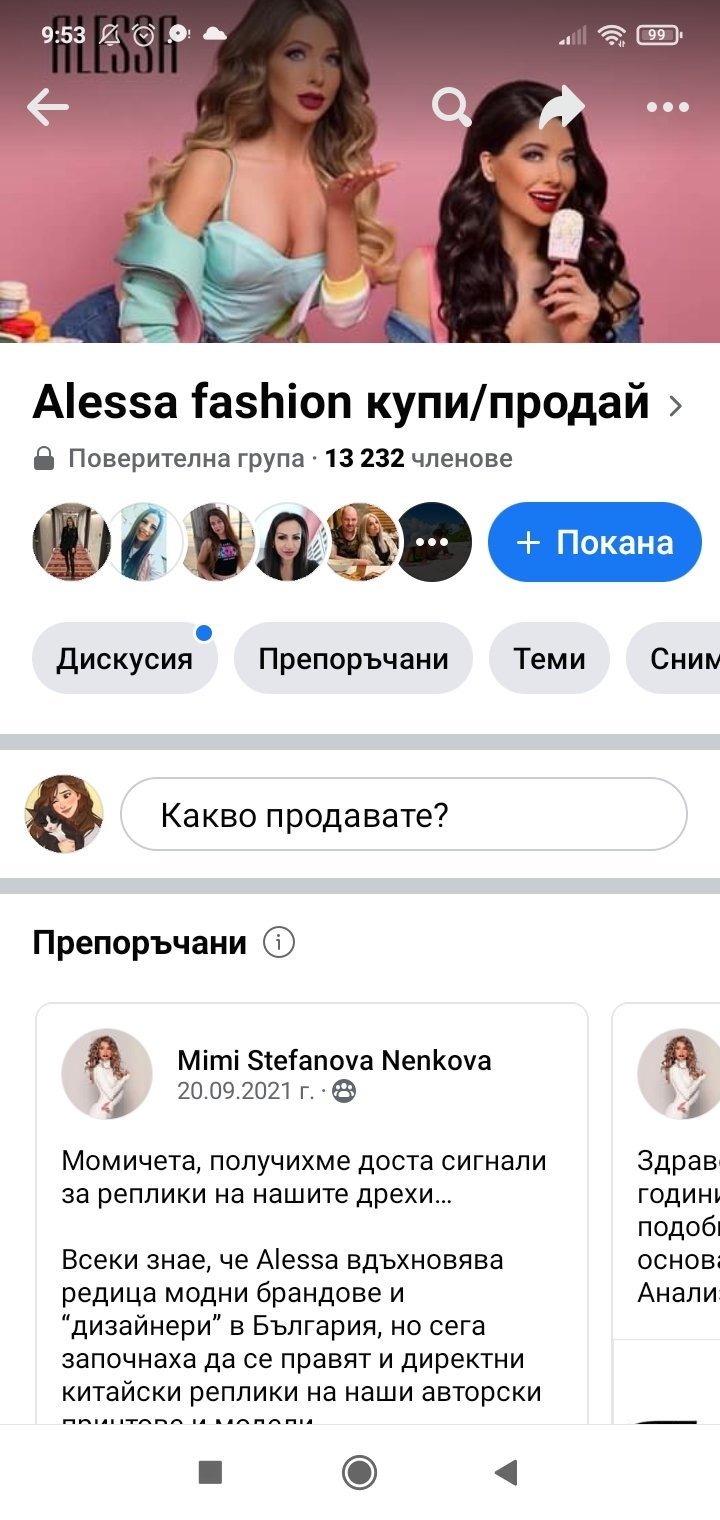720x1520 pixels.
Task: Open the Теми tab
Action: pos(549,659)
